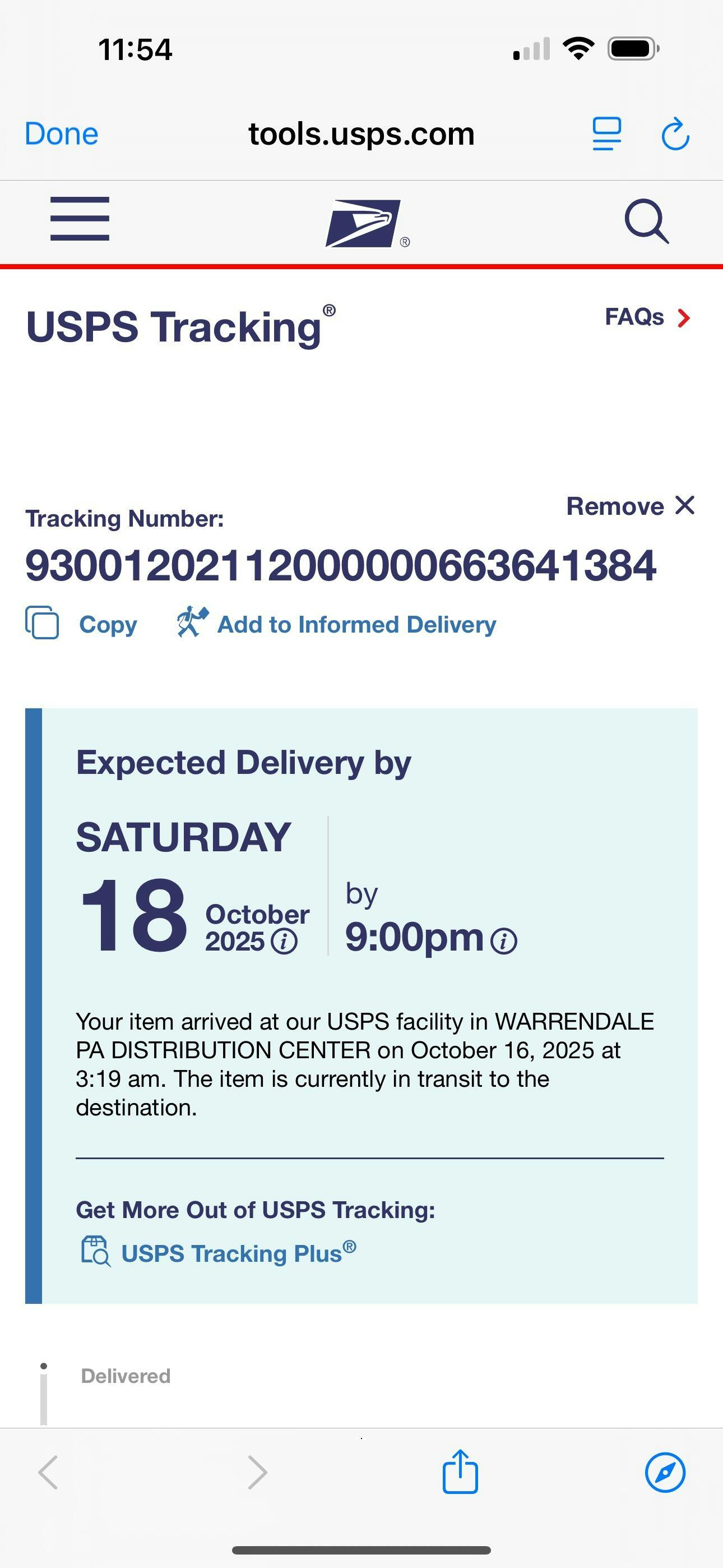Go to the USPS home logo
Viewport: 723px width, 1568px height.
coord(364,223)
